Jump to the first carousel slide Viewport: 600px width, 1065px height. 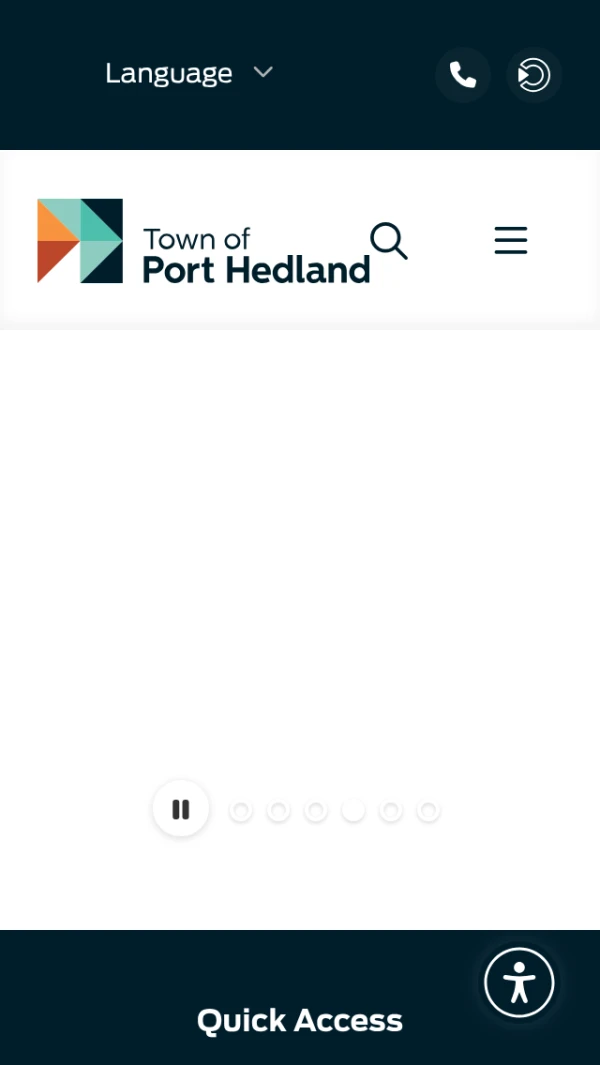pos(240,810)
